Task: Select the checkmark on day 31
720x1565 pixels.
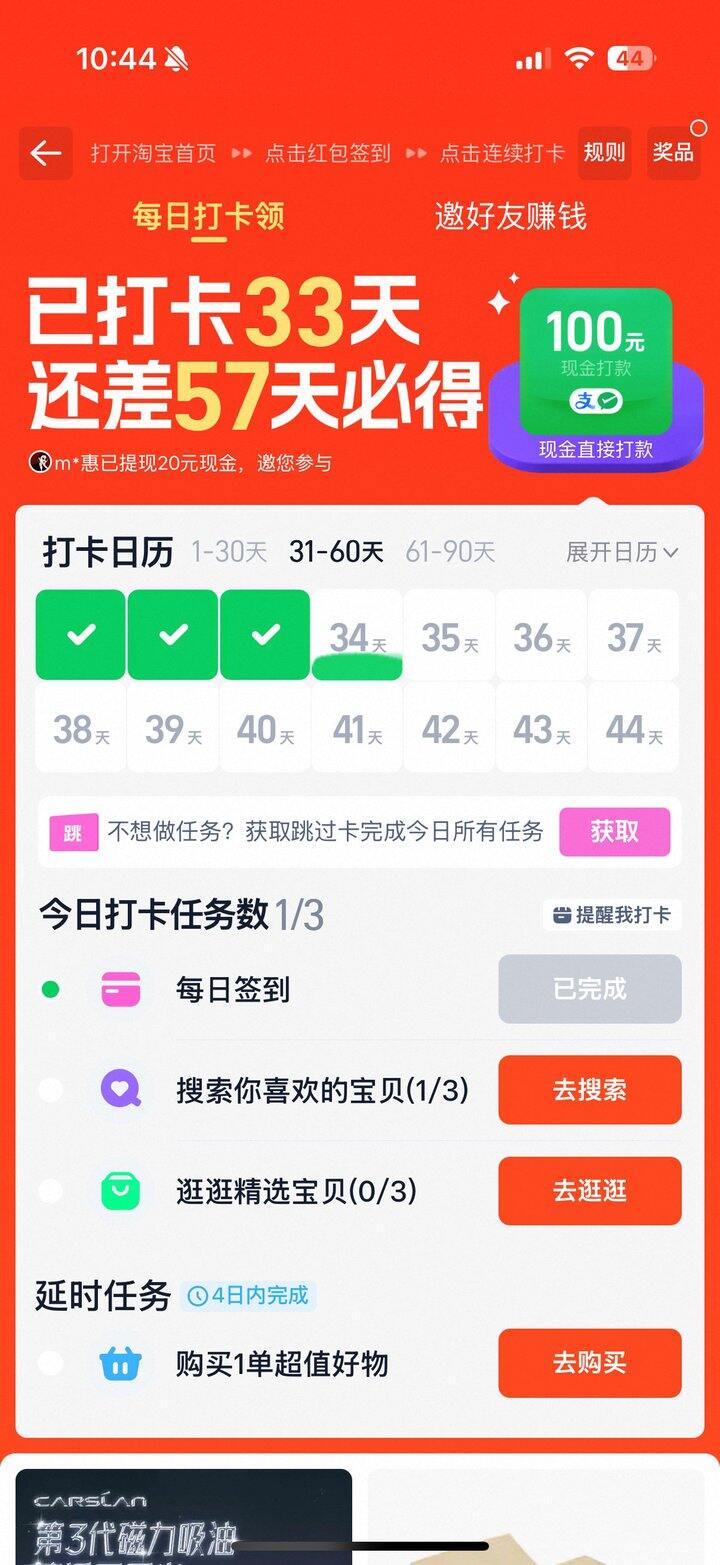Action: pos(80,634)
